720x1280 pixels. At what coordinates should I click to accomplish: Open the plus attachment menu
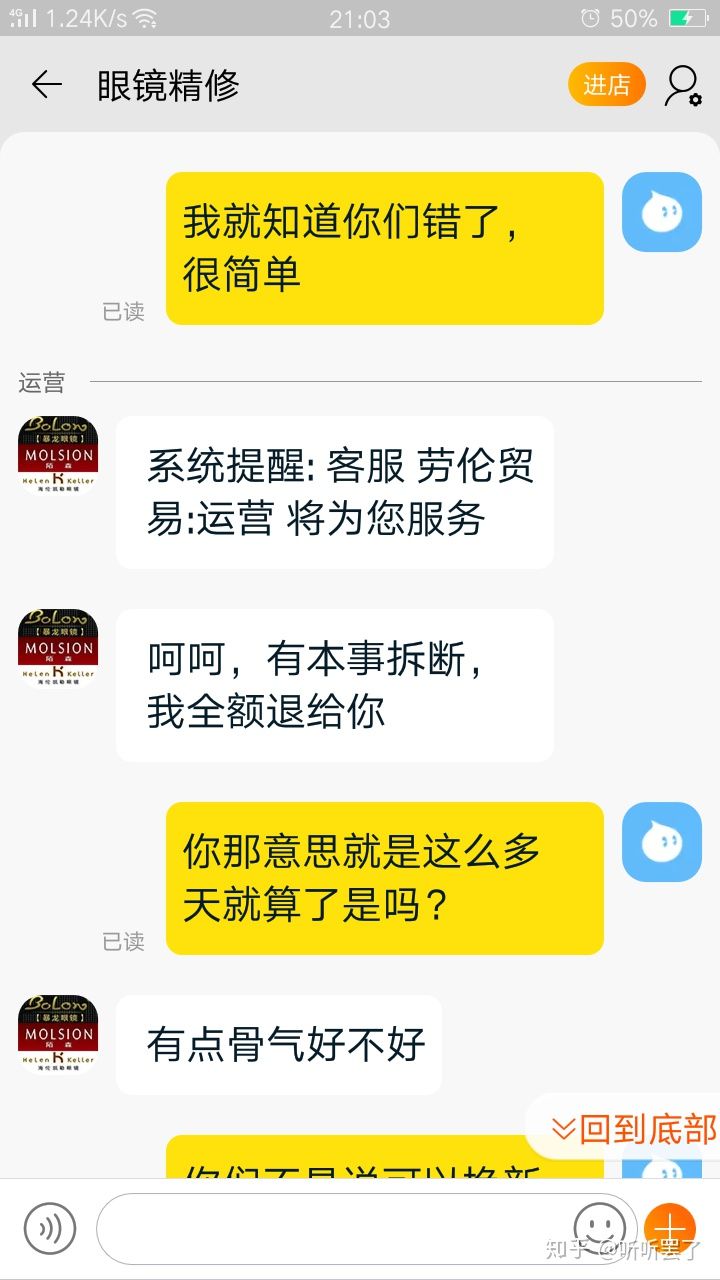pos(670,1226)
